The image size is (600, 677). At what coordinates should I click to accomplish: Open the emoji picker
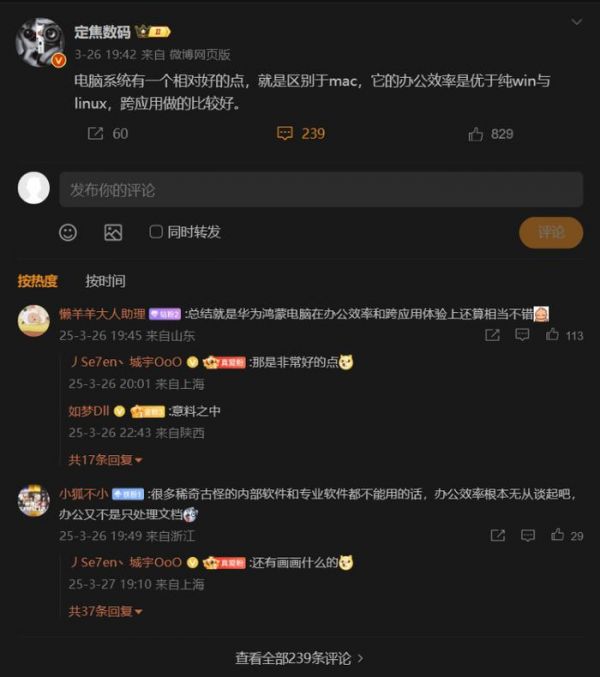click(68, 232)
